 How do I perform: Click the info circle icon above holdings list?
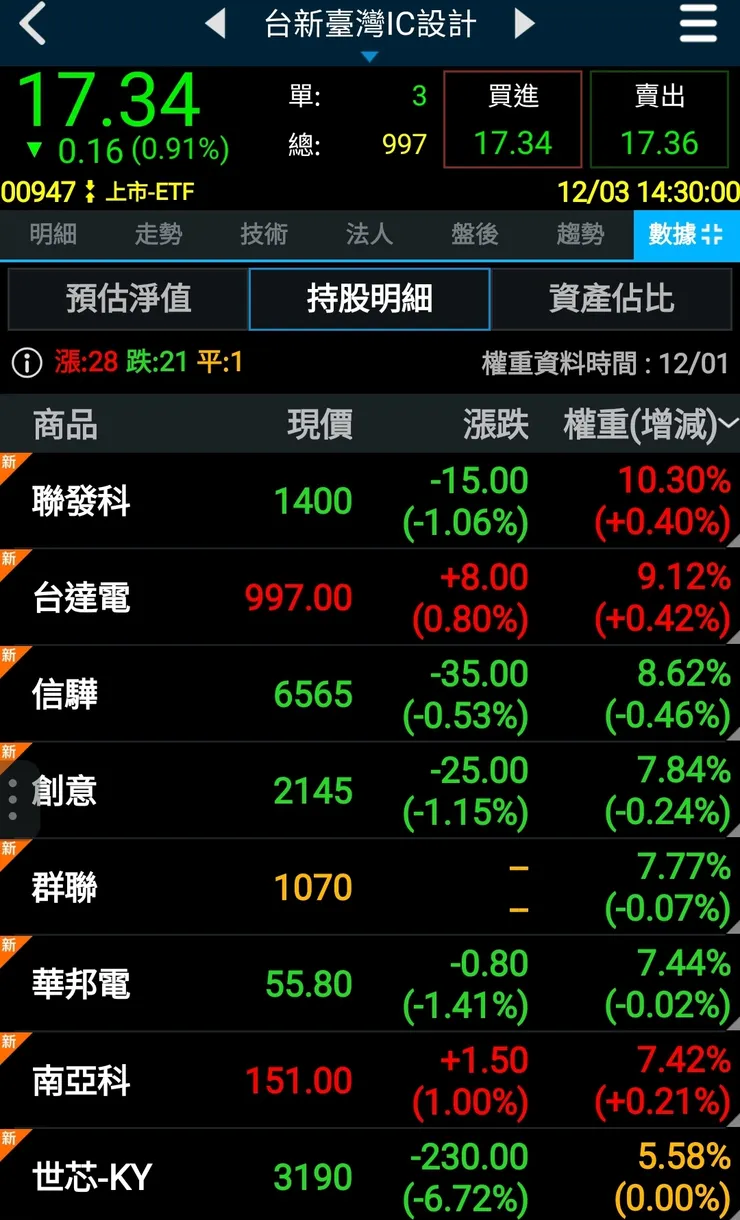pyautogui.click(x=22, y=363)
